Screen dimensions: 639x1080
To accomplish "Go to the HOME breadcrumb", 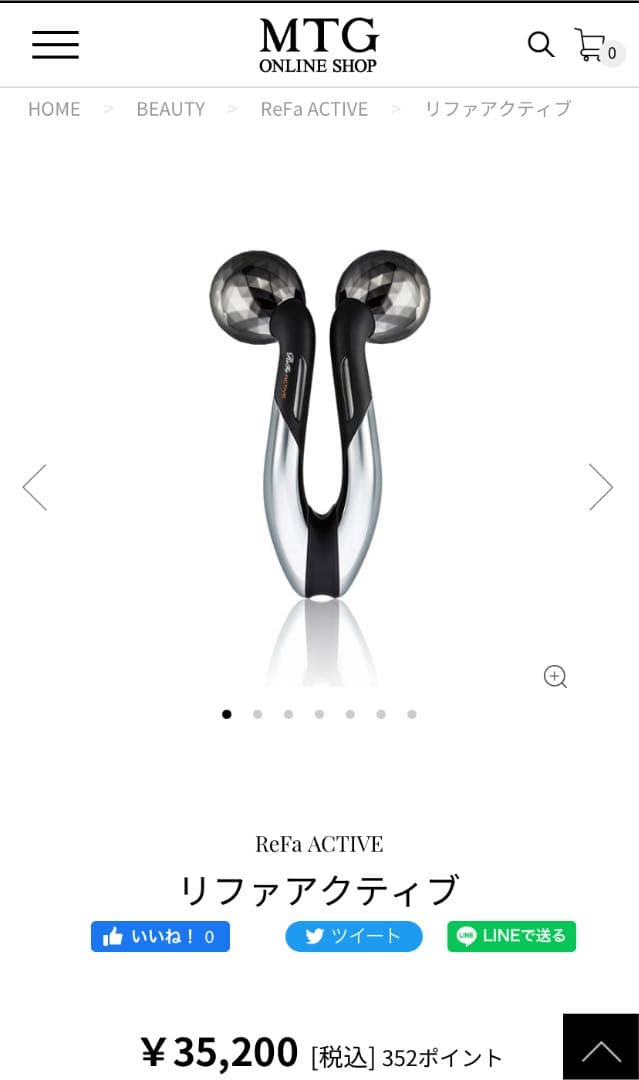I will point(54,109).
